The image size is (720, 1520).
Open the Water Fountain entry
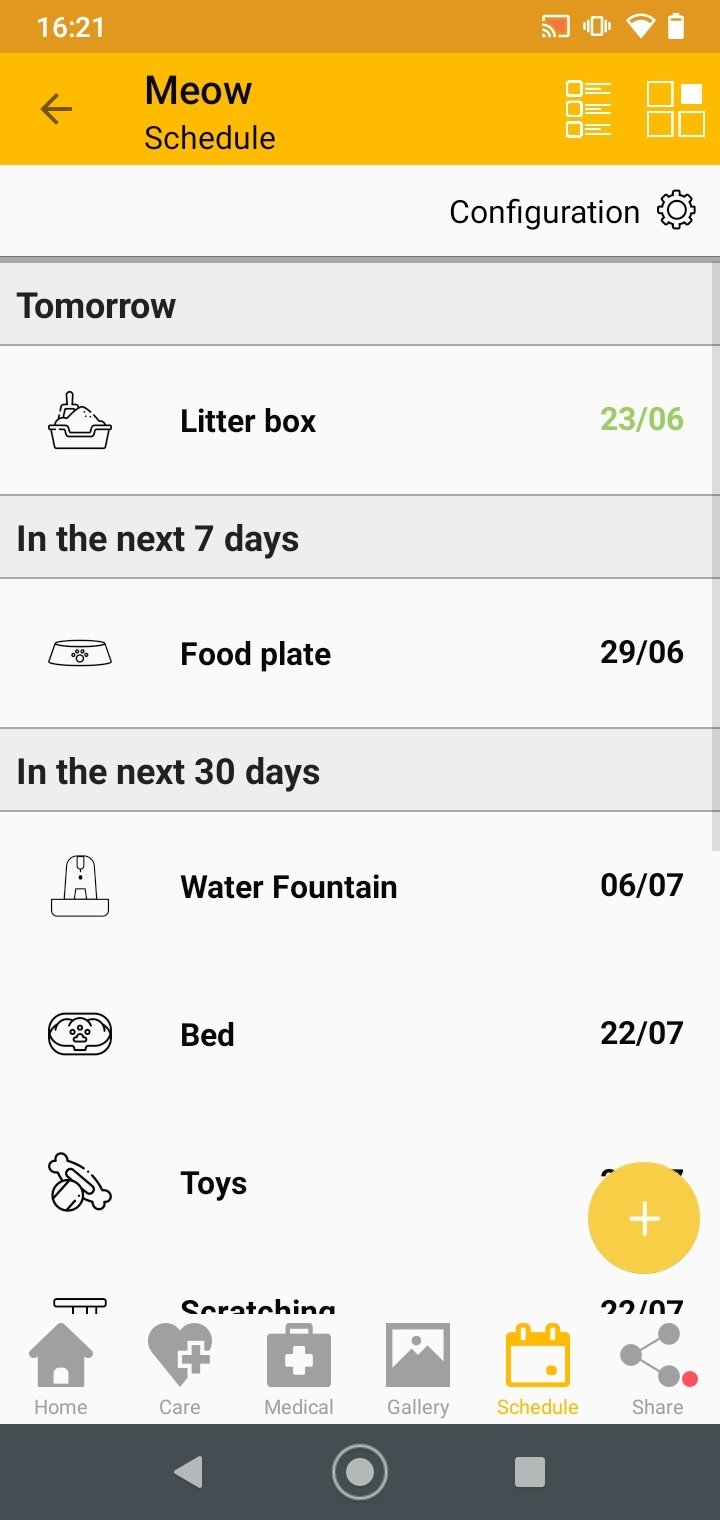(x=360, y=886)
